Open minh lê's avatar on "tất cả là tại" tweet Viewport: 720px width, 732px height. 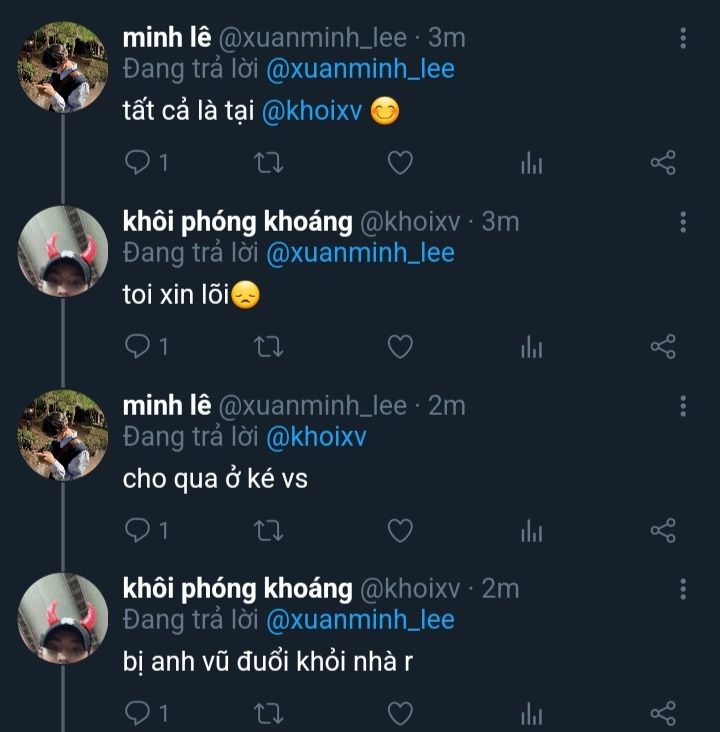(62, 67)
